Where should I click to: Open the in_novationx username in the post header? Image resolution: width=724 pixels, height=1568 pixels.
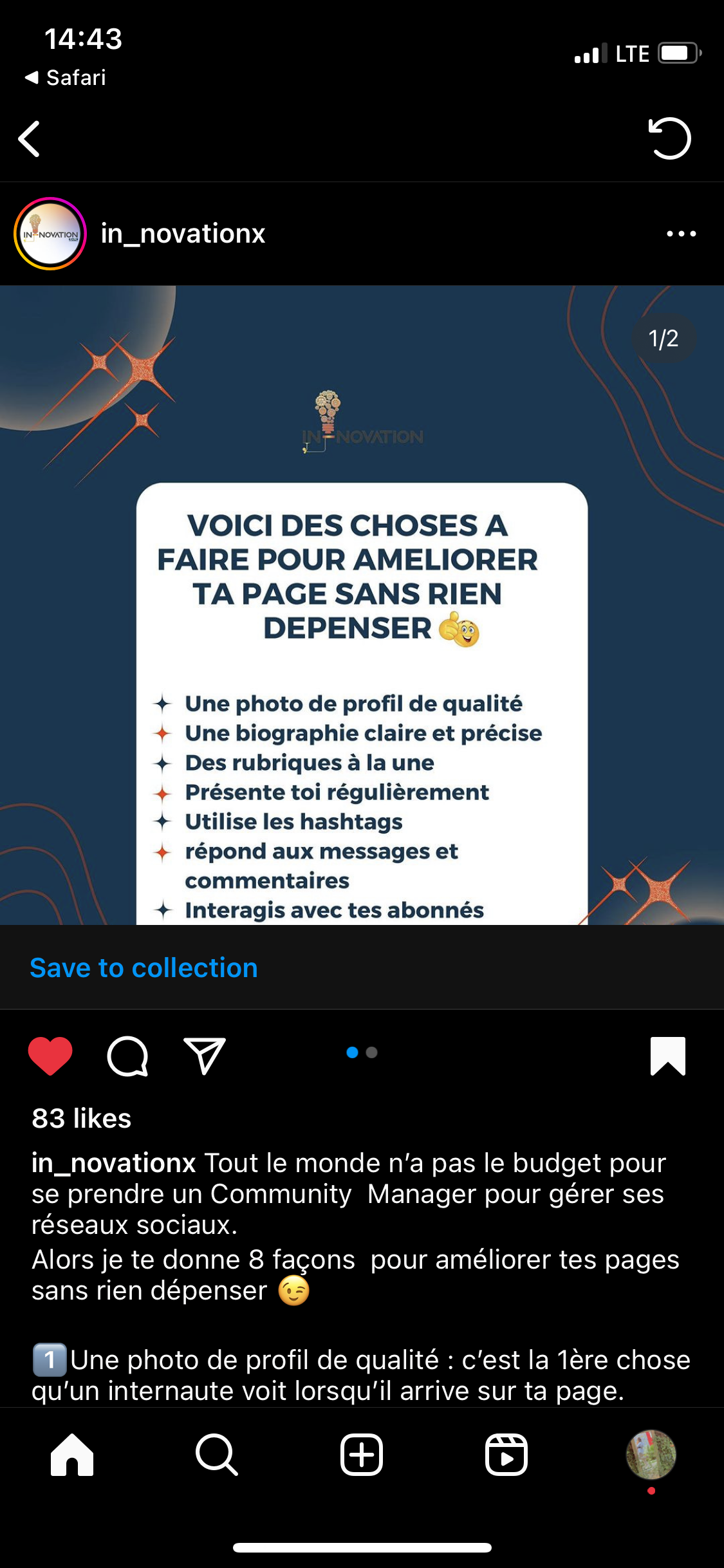pos(183,234)
